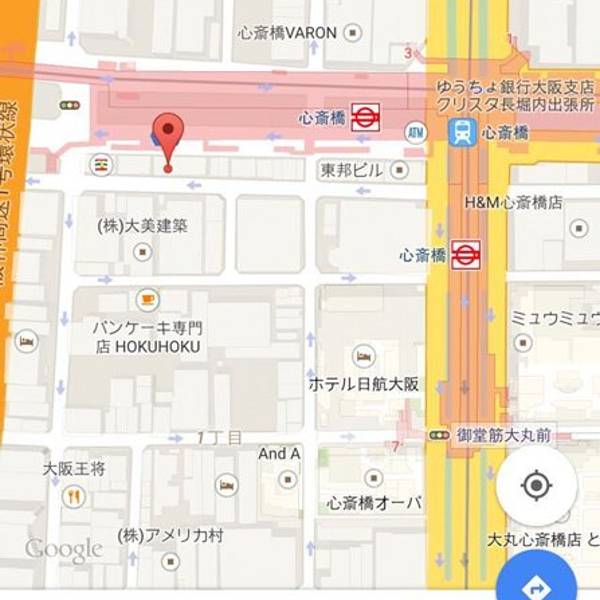Screen dimensions: 600x600
Task: Select the (株)大美建築 marker
Action: coord(144,251)
